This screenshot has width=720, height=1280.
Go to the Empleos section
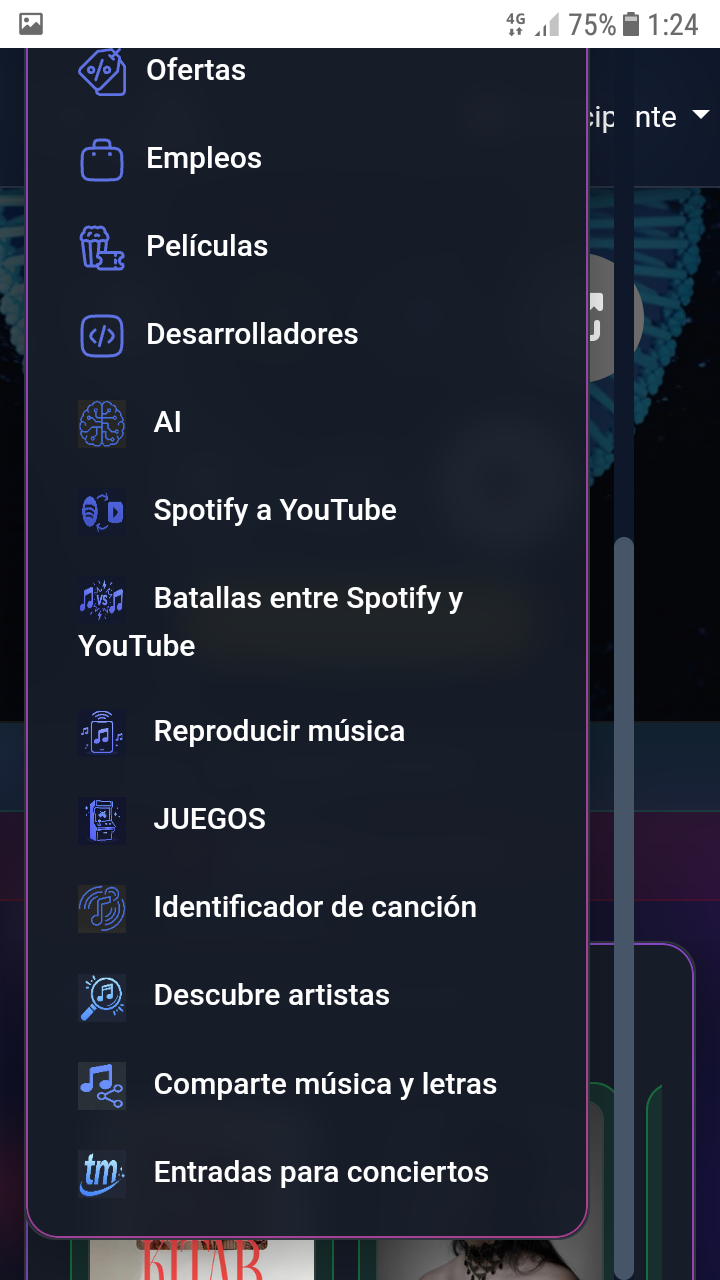tap(203, 159)
